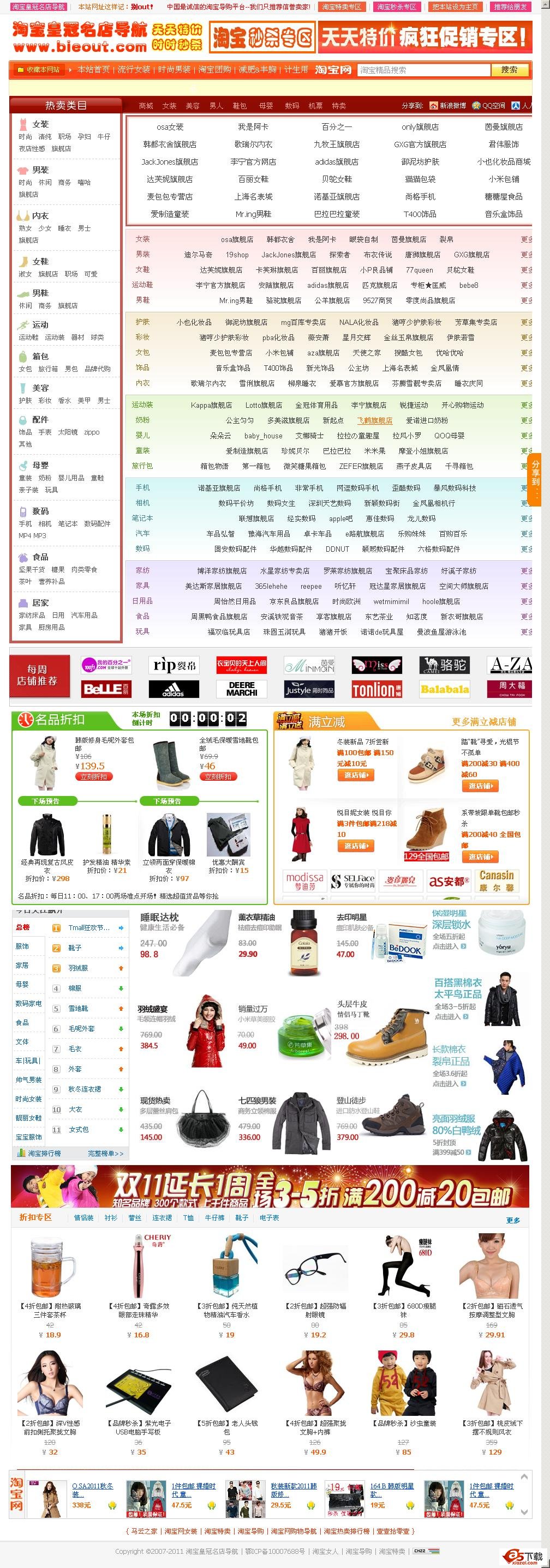The image size is (550, 1568).
Task: Open the 女装 hot category
Action: pyautogui.click(x=40, y=124)
